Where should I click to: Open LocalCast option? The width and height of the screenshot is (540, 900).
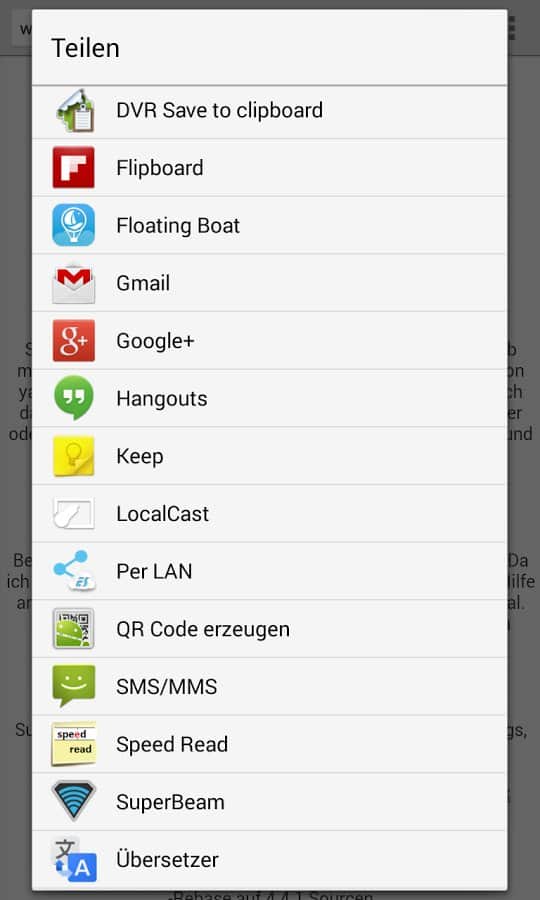(269, 514)
